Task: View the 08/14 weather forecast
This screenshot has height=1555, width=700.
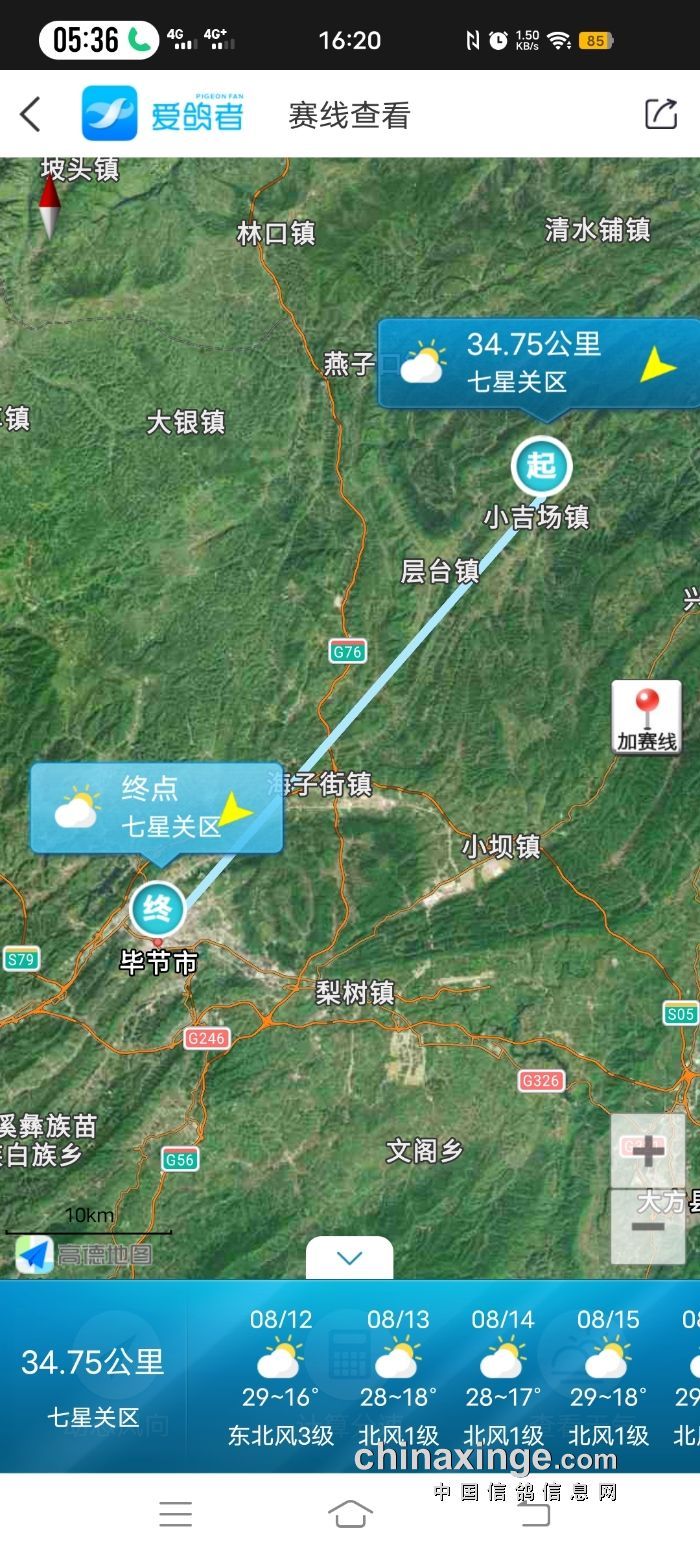Action: (503, 1377)
